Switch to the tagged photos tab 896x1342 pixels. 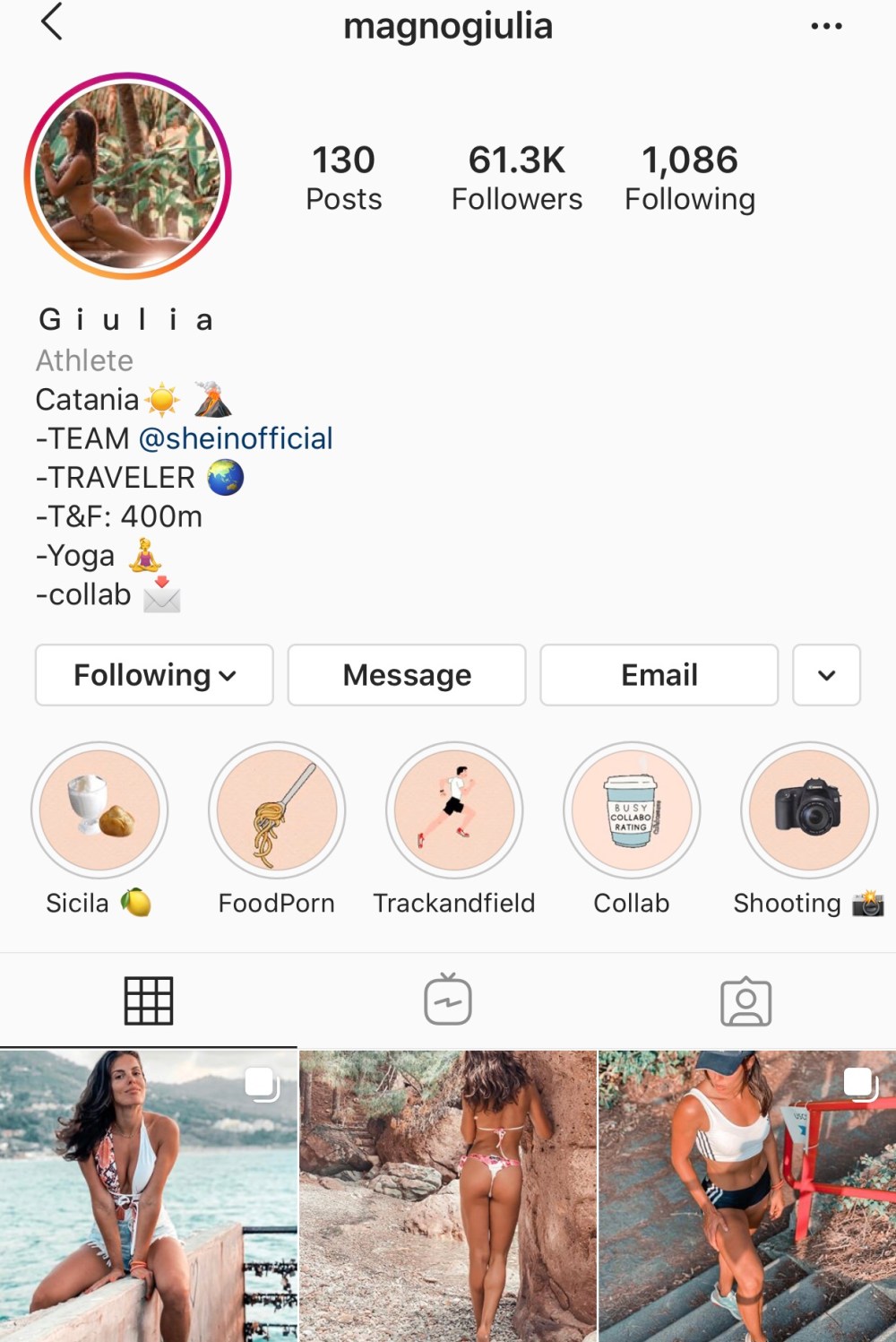[745, 1000]
